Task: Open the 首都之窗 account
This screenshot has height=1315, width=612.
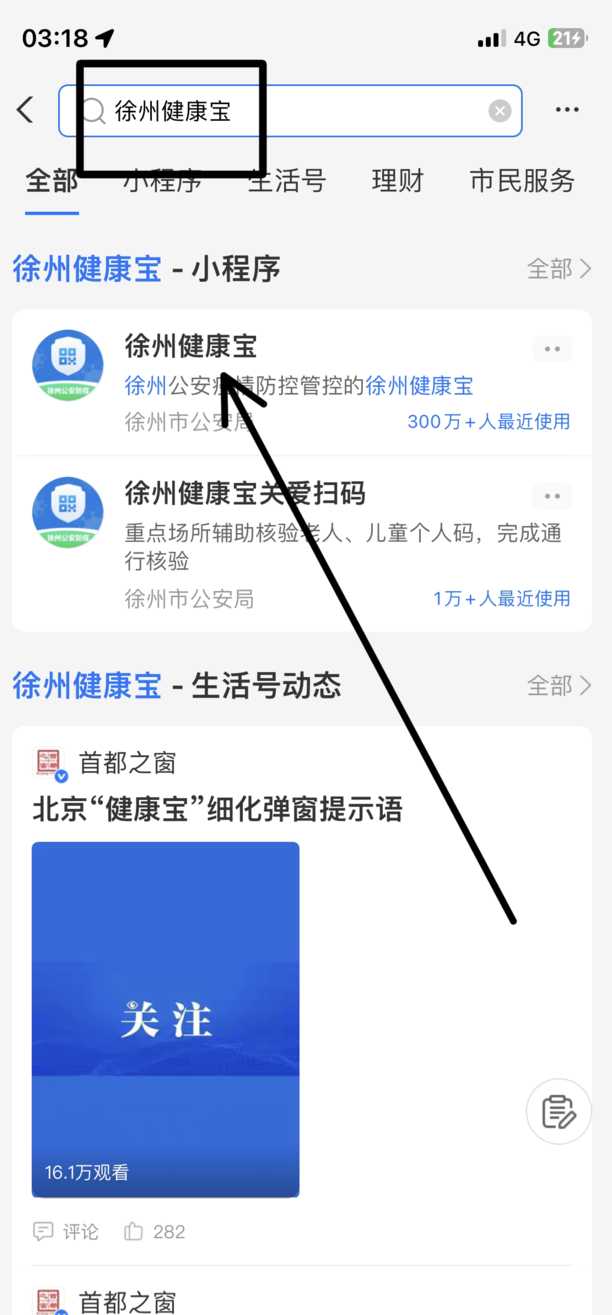Action: [x=127, y=764]
